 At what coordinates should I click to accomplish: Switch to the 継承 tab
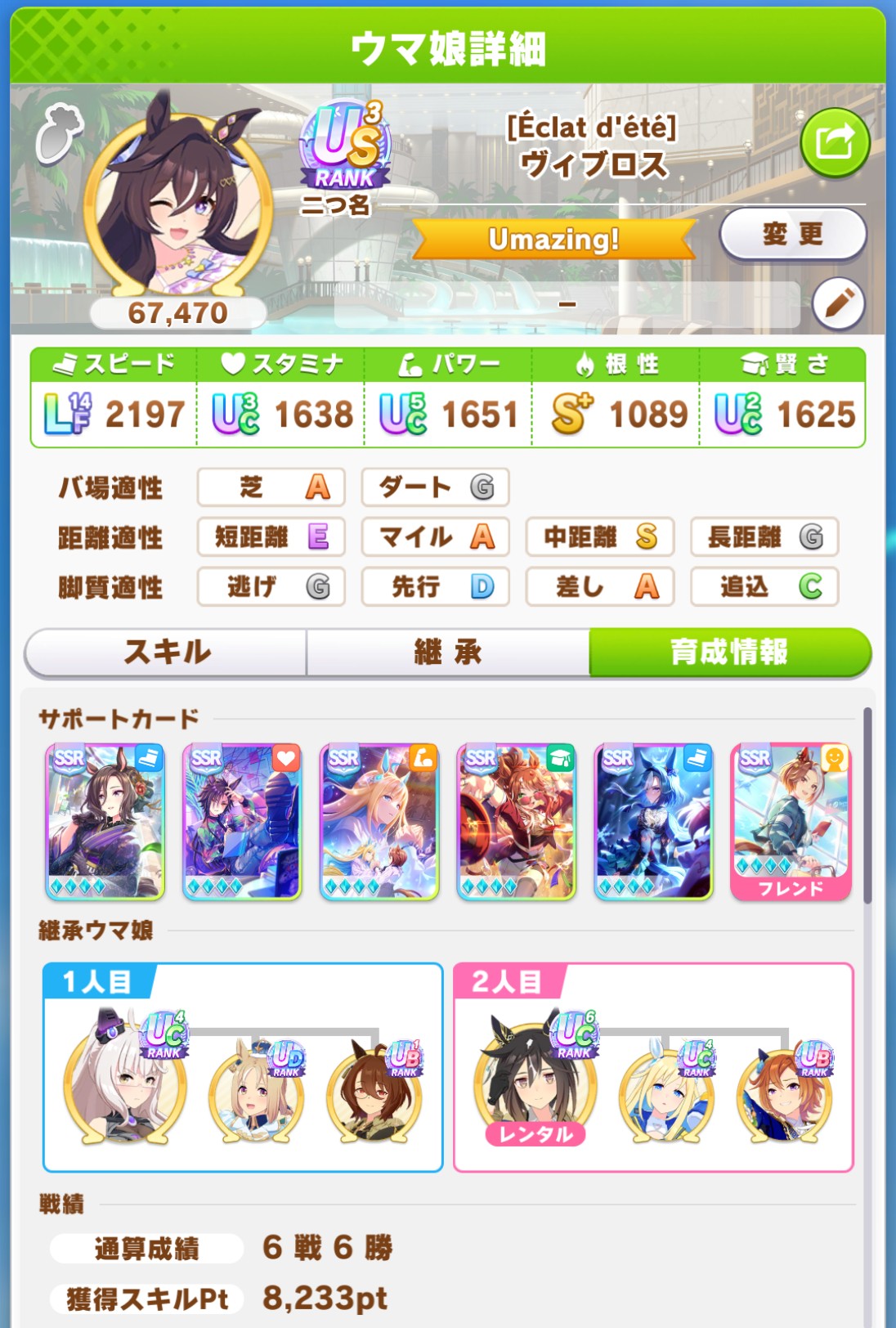pyautogui.click(x=448, y=652)
